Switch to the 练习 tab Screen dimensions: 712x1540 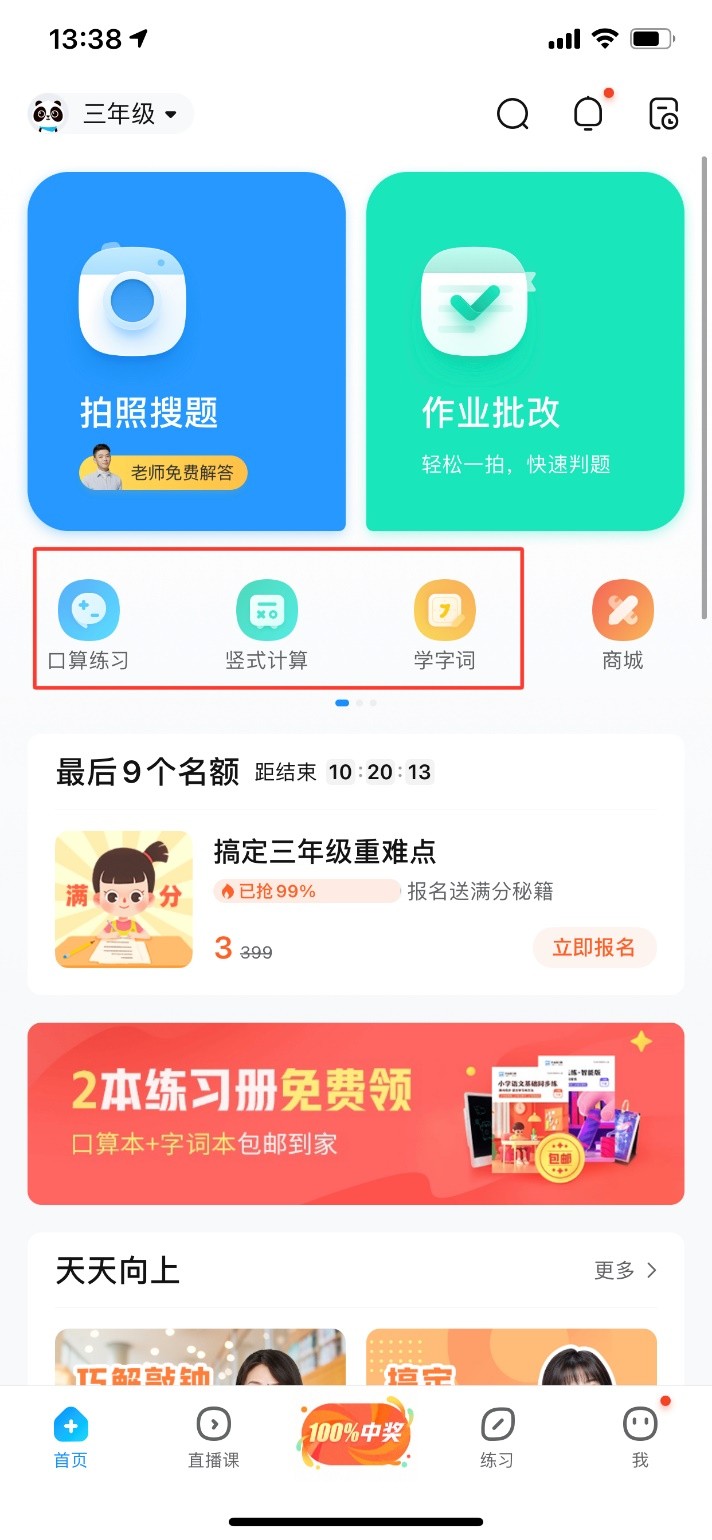(497, 1438)
